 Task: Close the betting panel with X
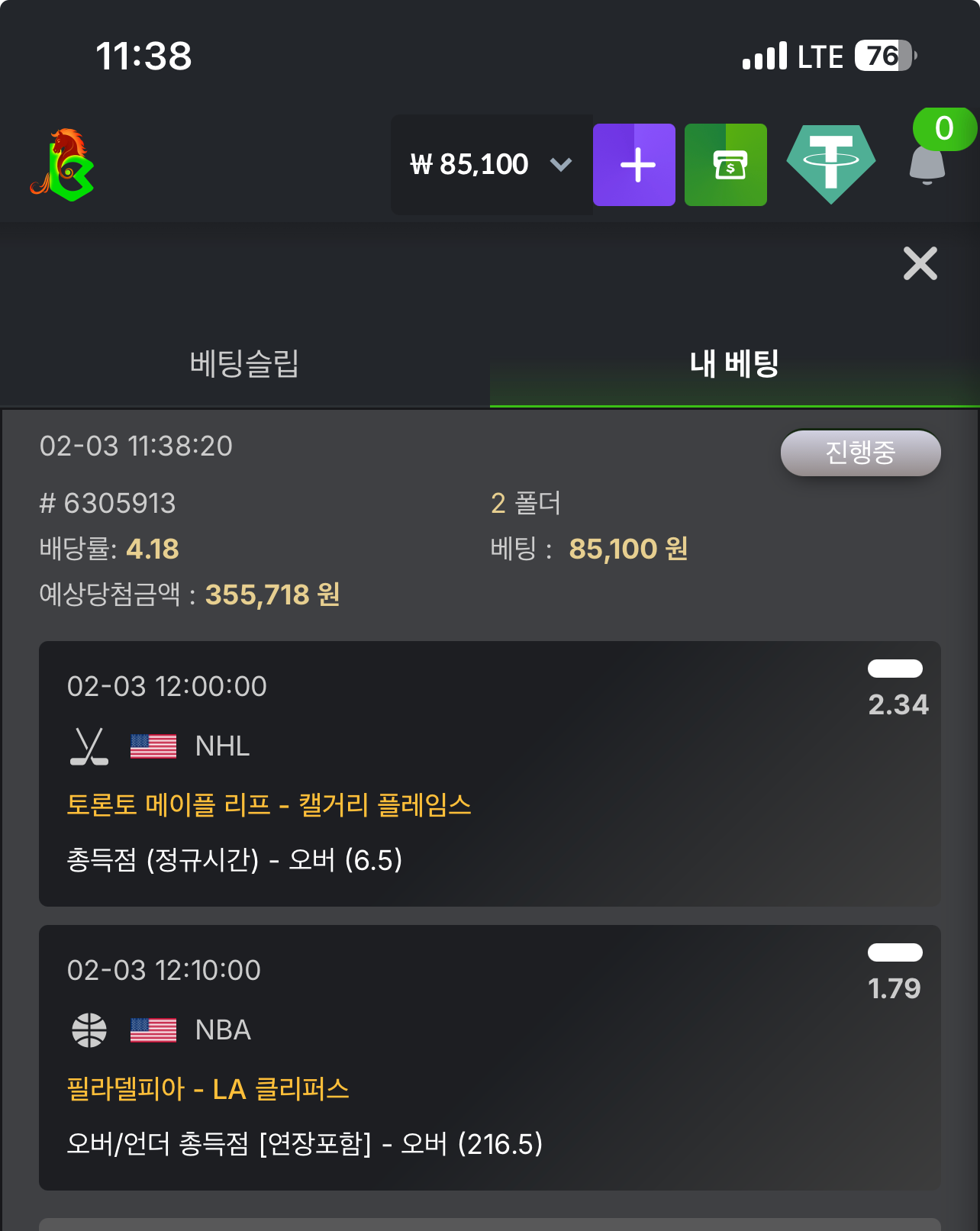click(x=920, y=264)
